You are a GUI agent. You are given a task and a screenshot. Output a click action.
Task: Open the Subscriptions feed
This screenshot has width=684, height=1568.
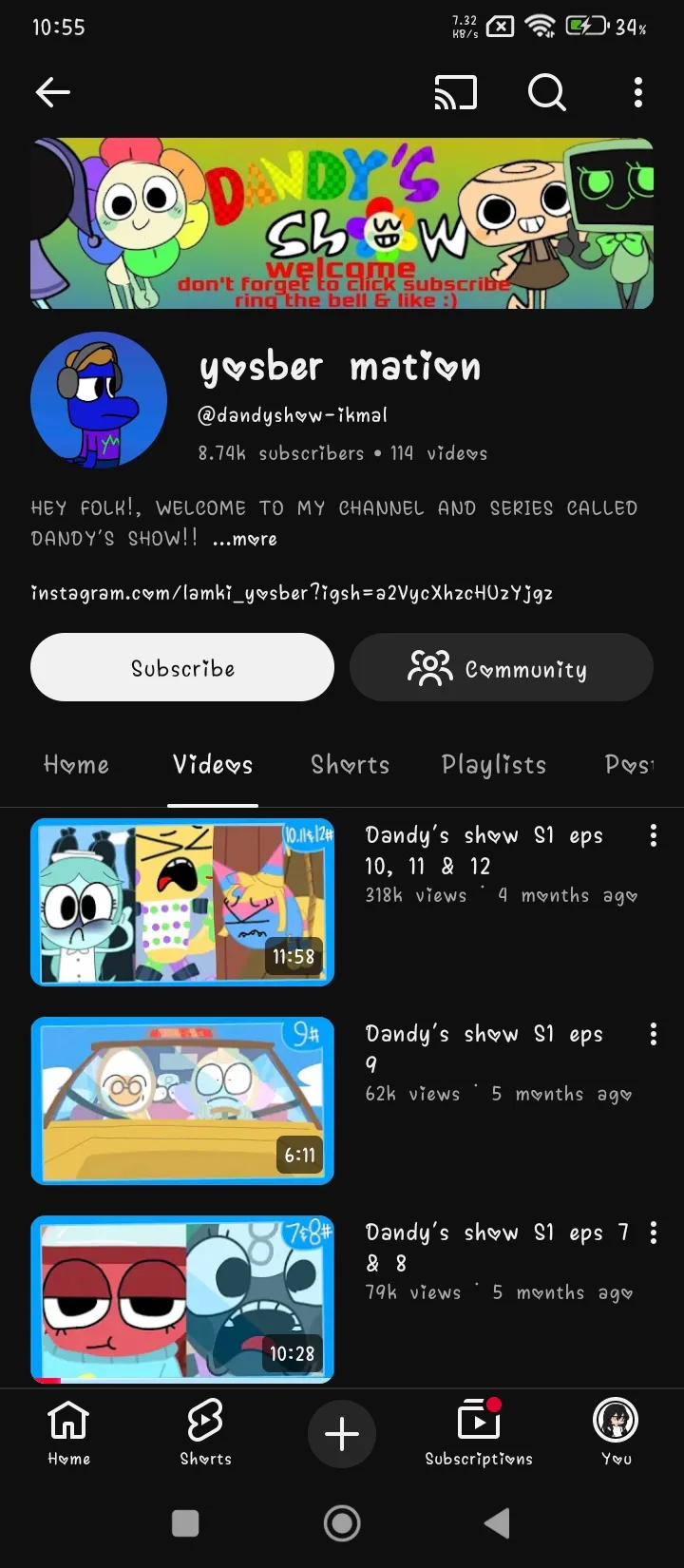tap(479, 1433)
